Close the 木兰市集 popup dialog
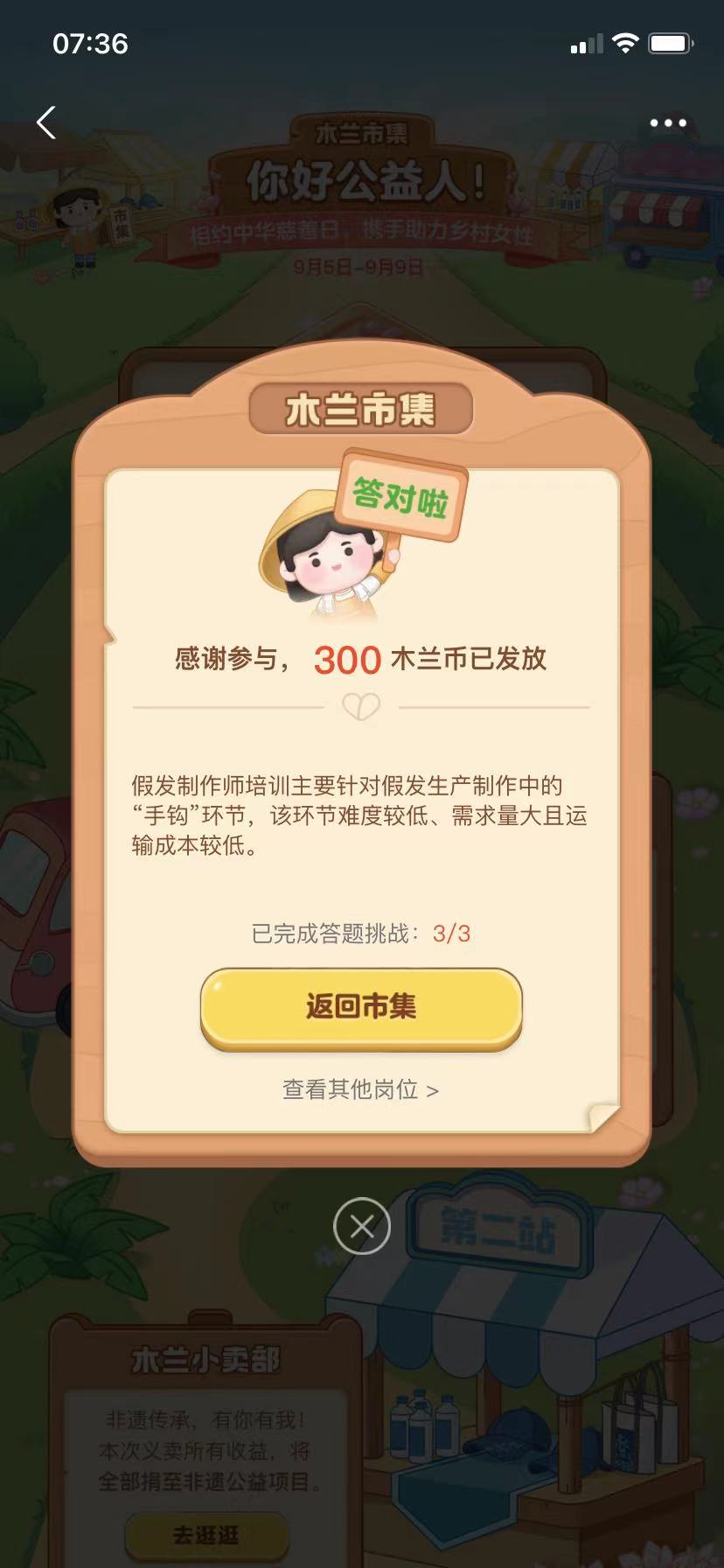Image resolution: width=724 pixels, height=1568 pixels. point(361,1226)
